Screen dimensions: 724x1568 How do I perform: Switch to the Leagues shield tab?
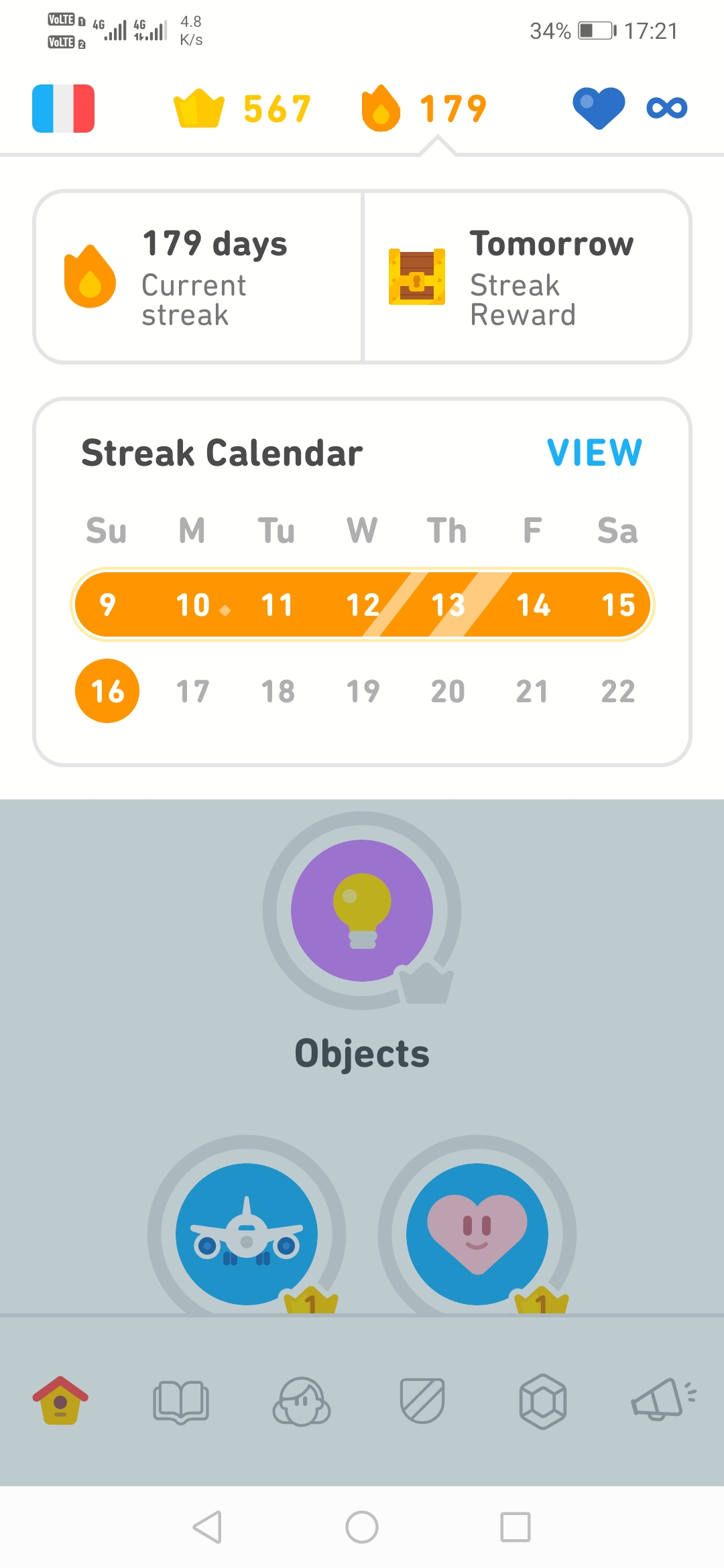pyautogui.click(x=422, y=1401)
